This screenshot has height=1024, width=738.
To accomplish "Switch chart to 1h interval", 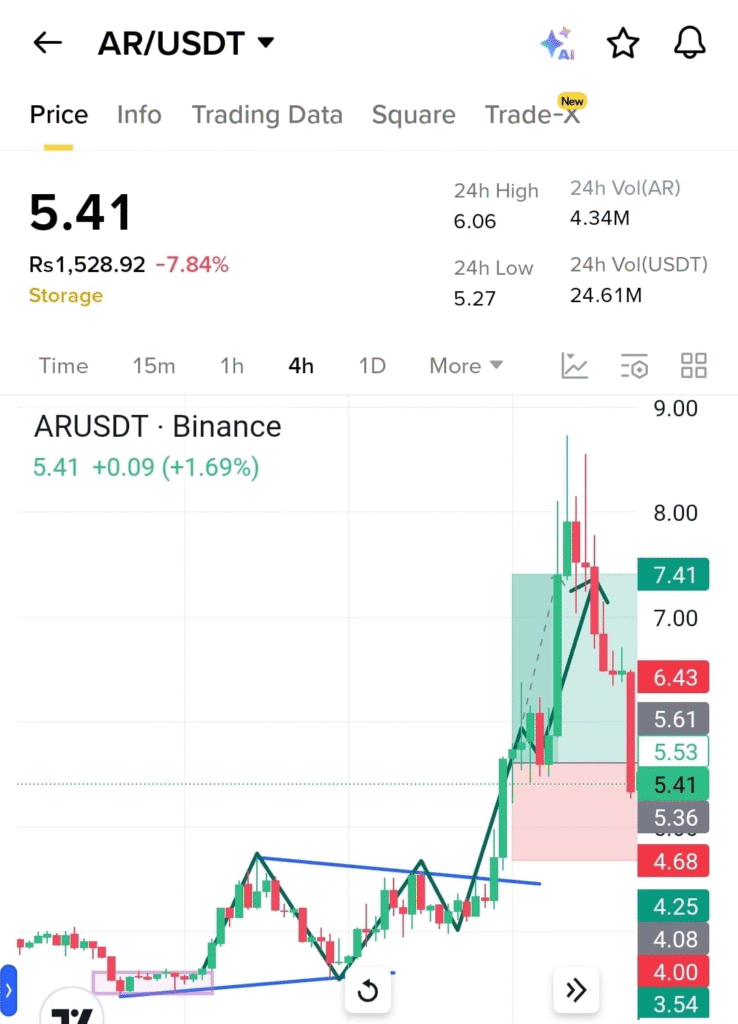I will coord(232,366).
